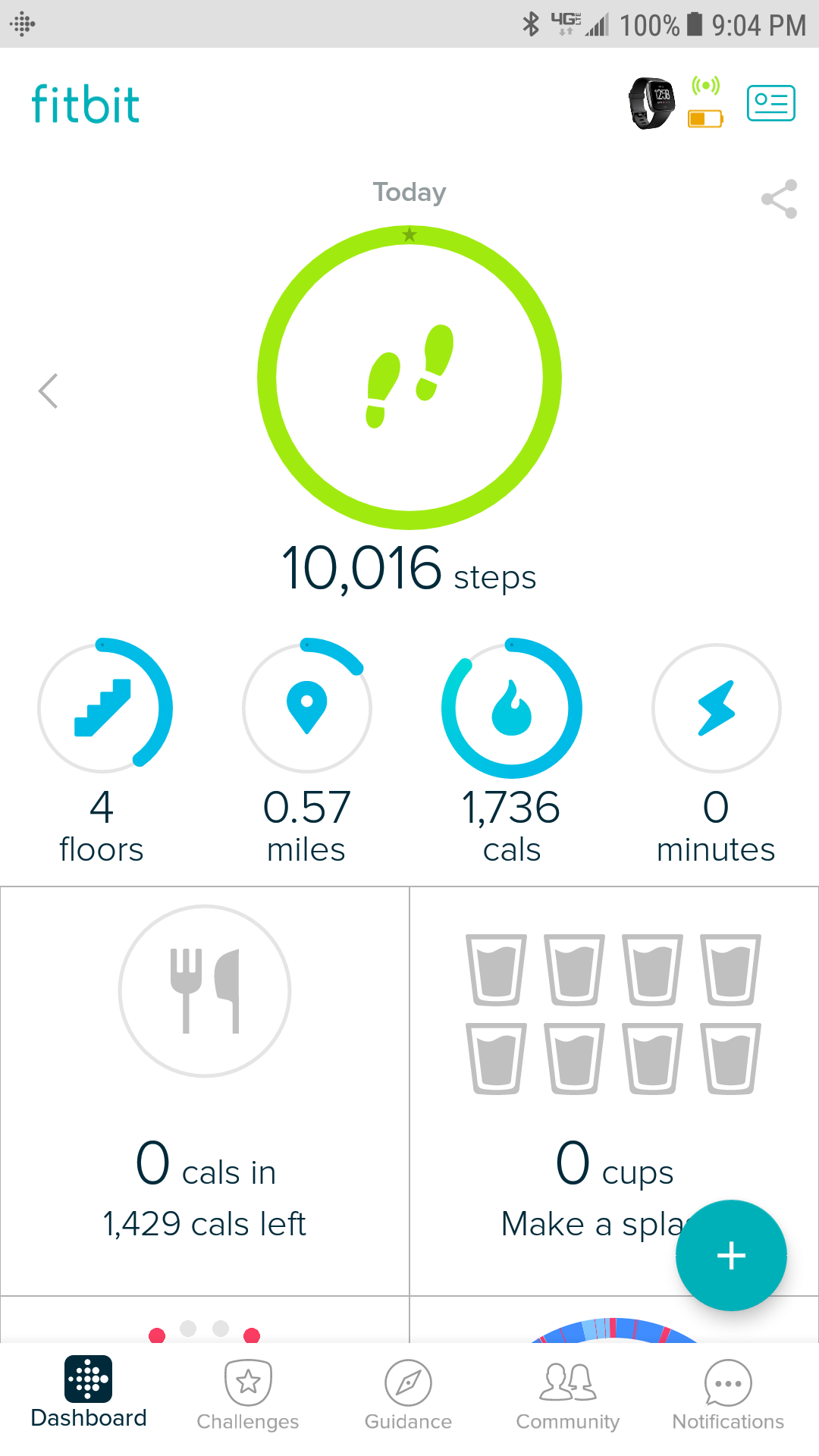This screenshot has width=819, height=1456.
Task: Switch to the Guidance tab
Action: coord(408,1395)
